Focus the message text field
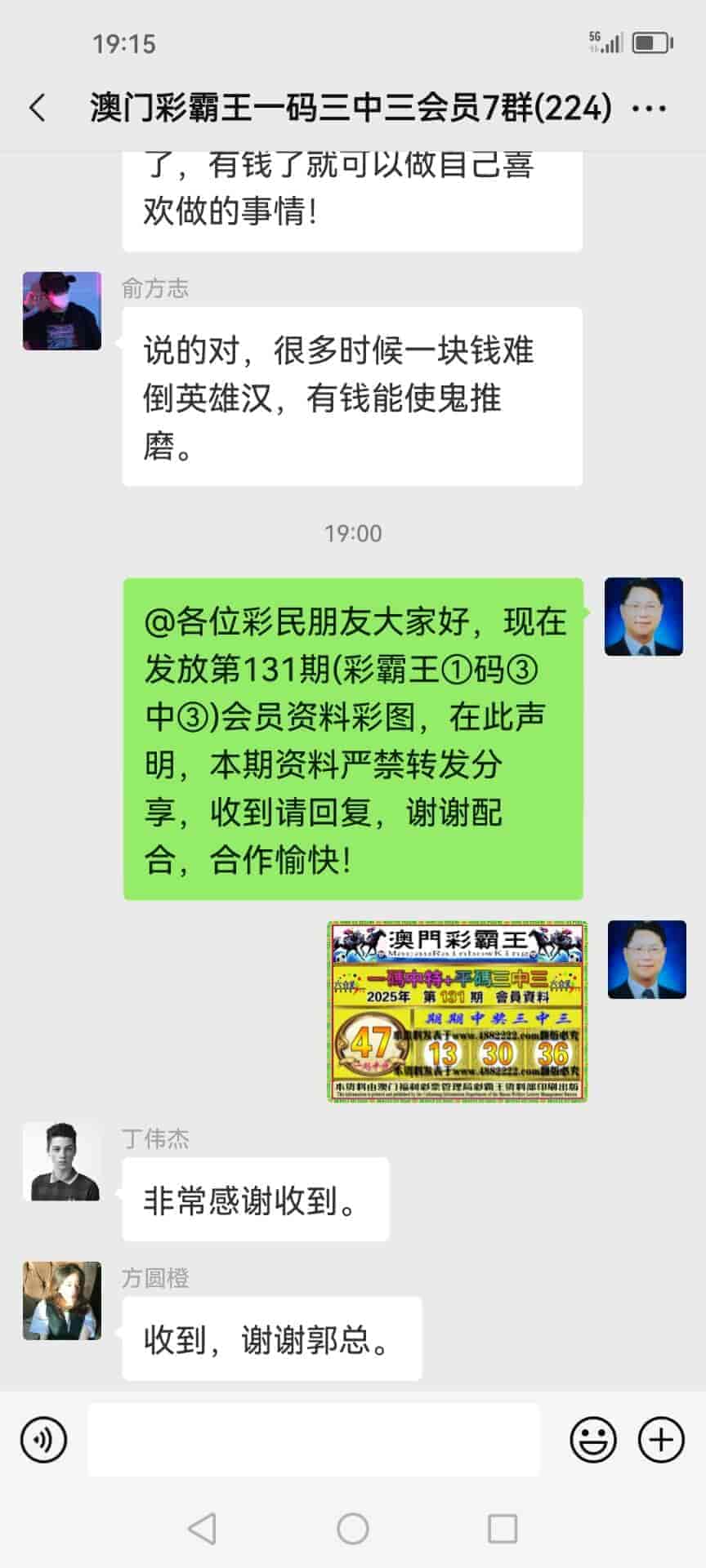This screenshot has width=706, height=1568. tap(314, 1440)
